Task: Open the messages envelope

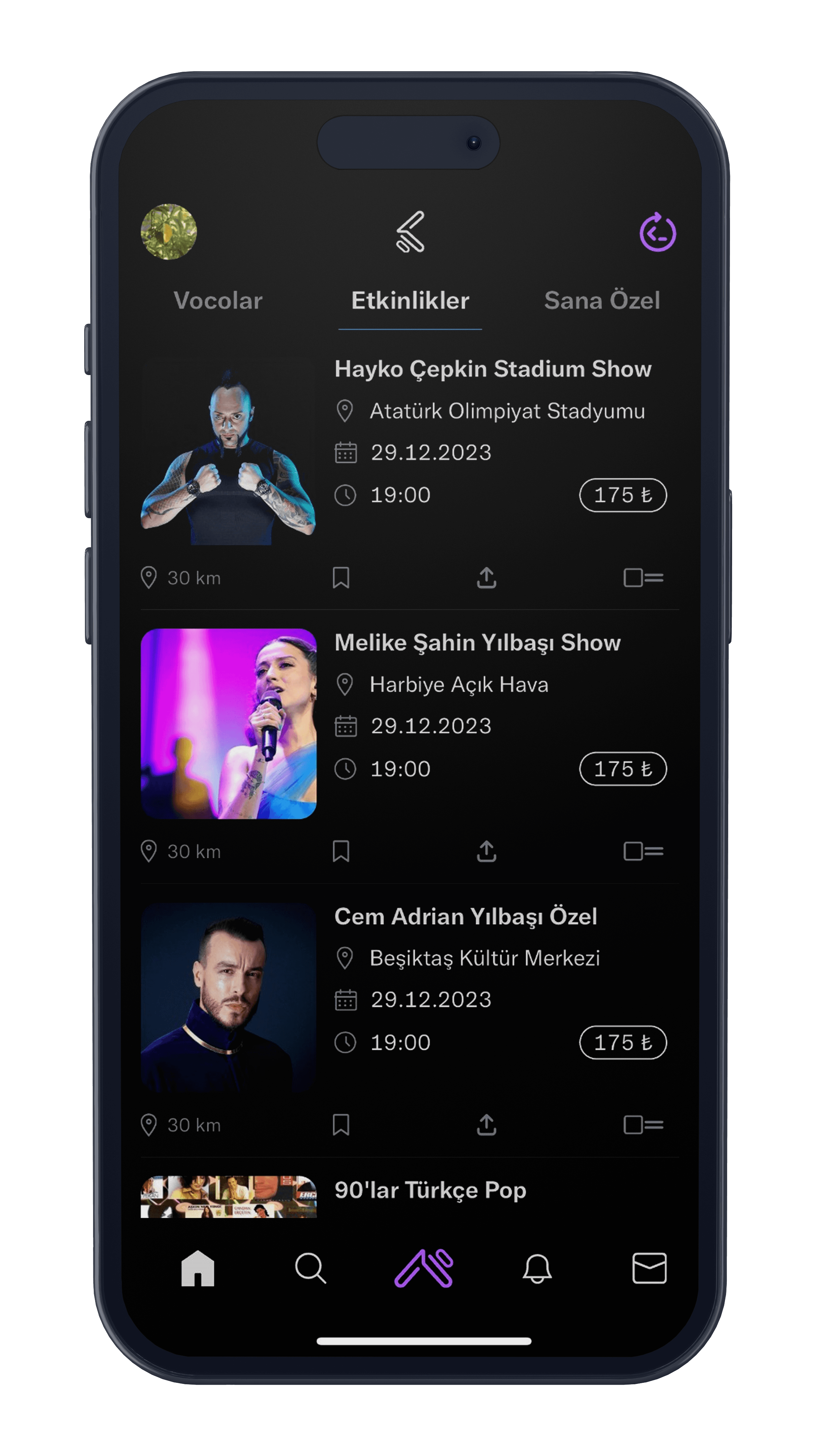Action: coord(649,1268)
